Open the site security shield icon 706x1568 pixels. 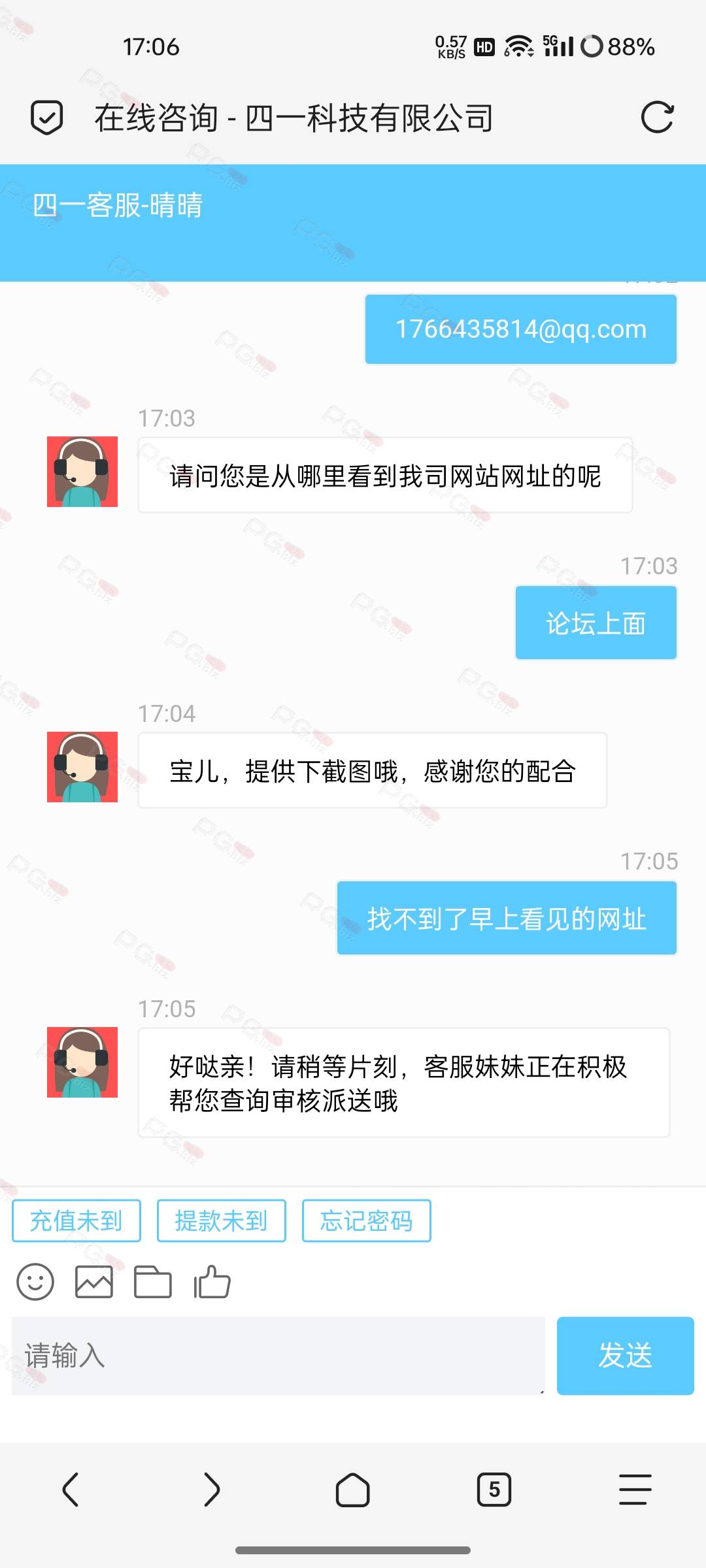[47, 118]
